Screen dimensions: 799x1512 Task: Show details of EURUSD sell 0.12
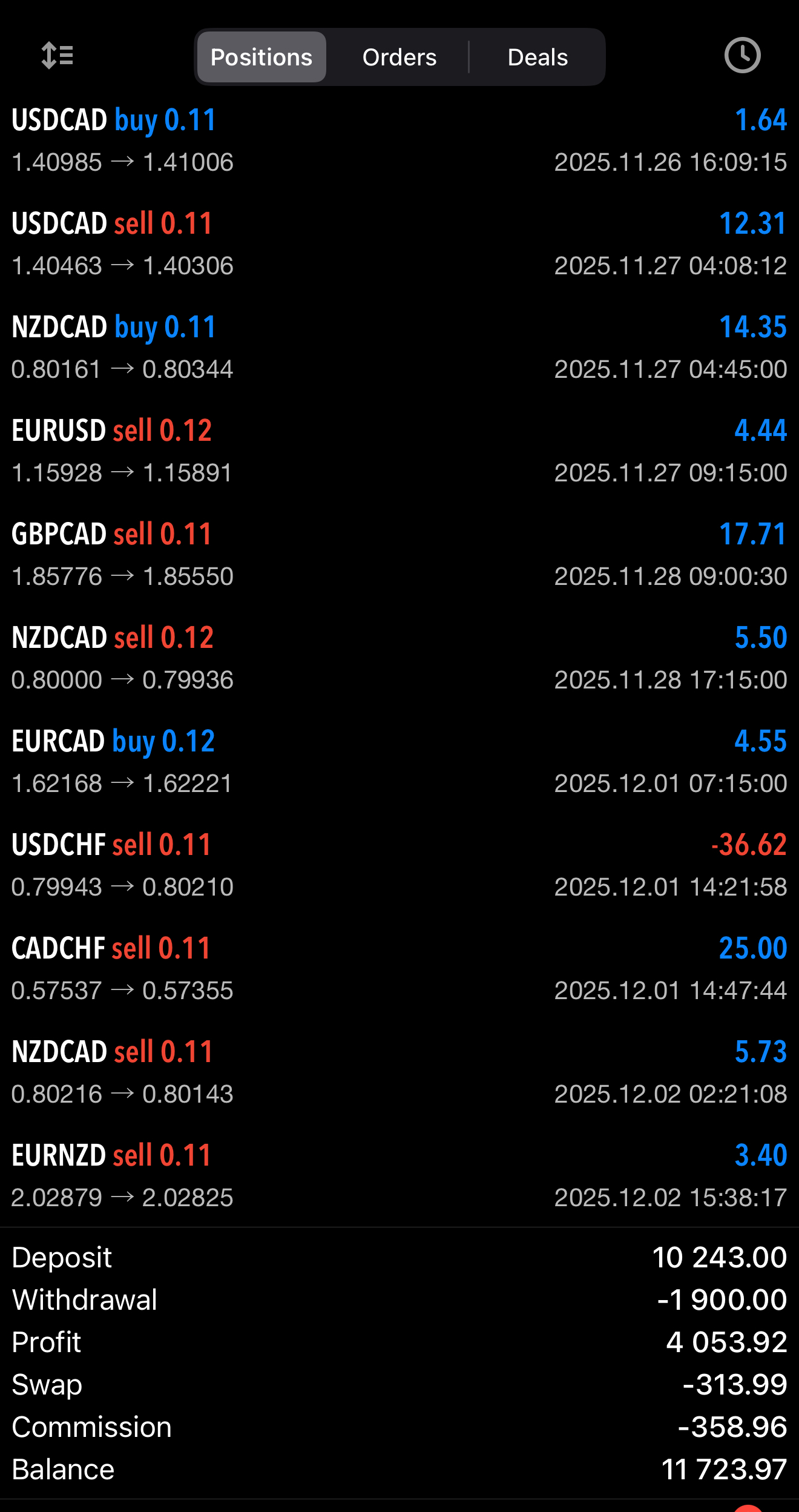399,451
